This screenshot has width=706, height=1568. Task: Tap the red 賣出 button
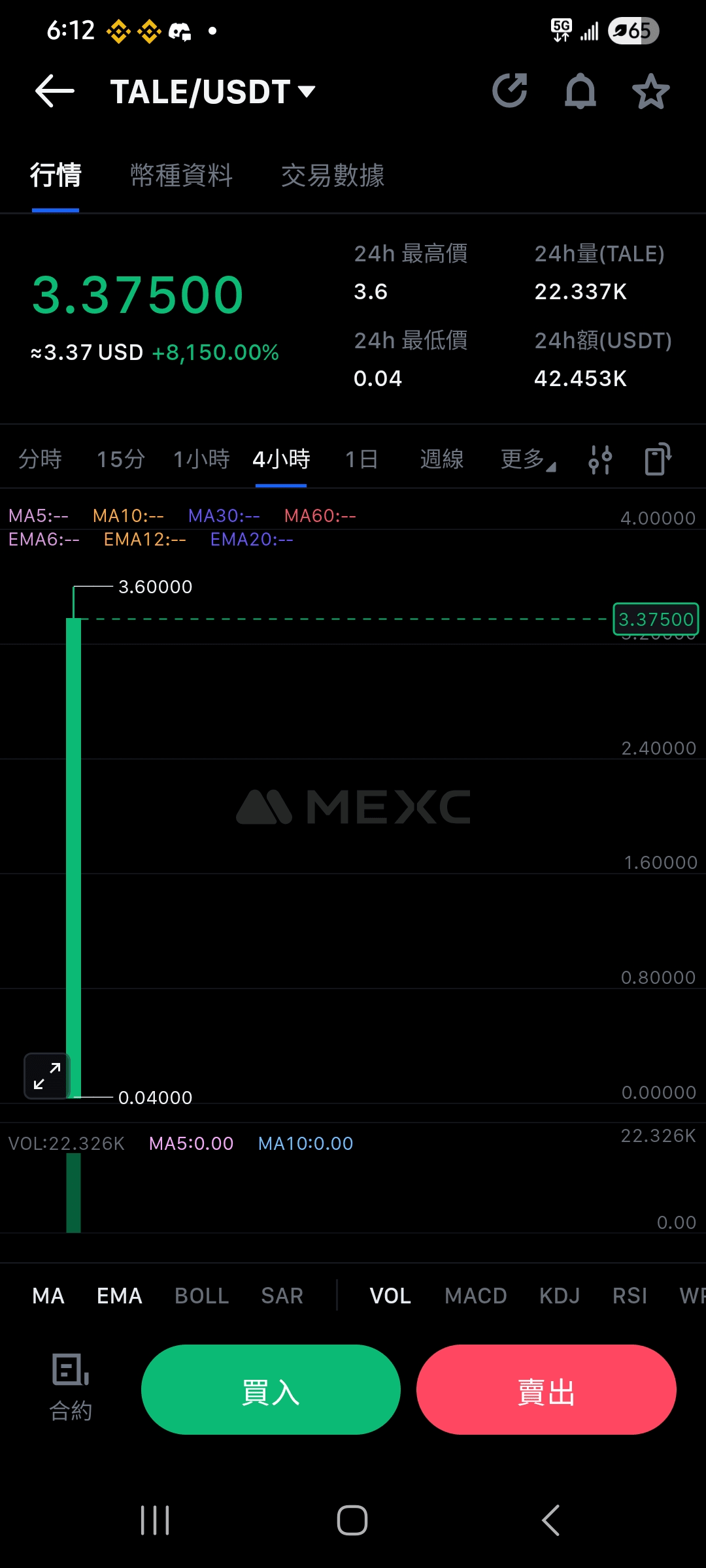[546, 1390]
